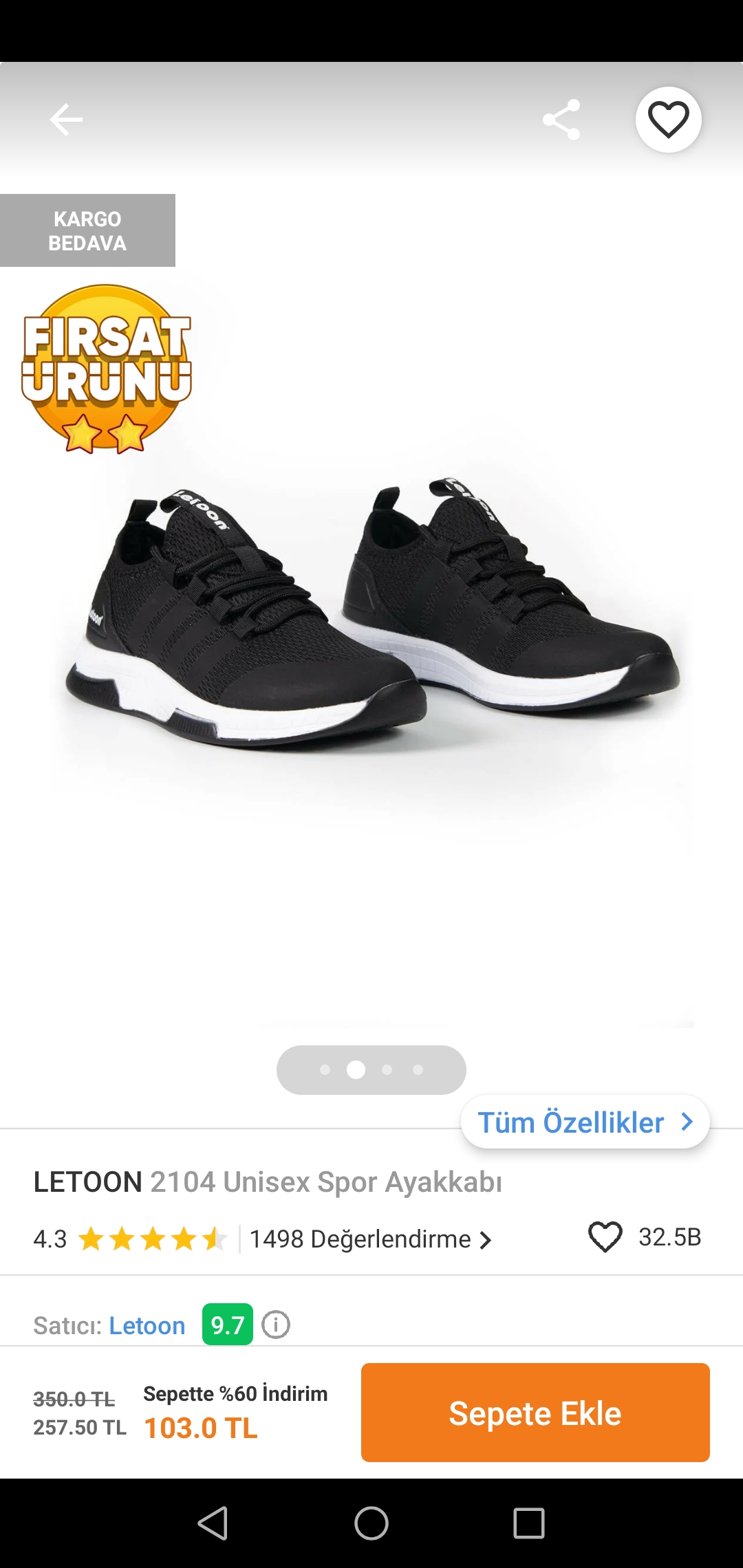Viewport: 743px width, 1568px height.
Task: Tap the heart beside the 32.5B count
Action: click(x=605, y=1237)
